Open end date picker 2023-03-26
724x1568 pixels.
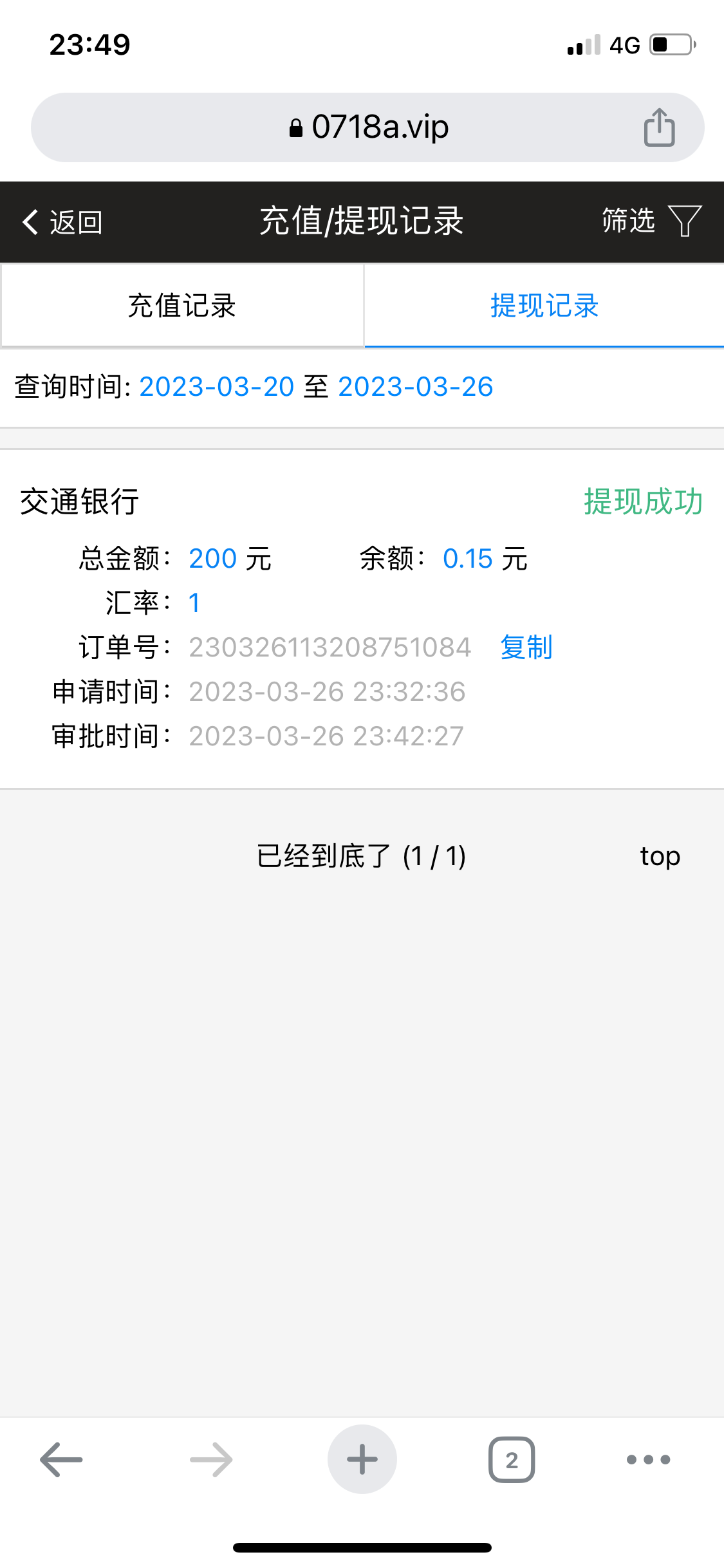[417, 387]
